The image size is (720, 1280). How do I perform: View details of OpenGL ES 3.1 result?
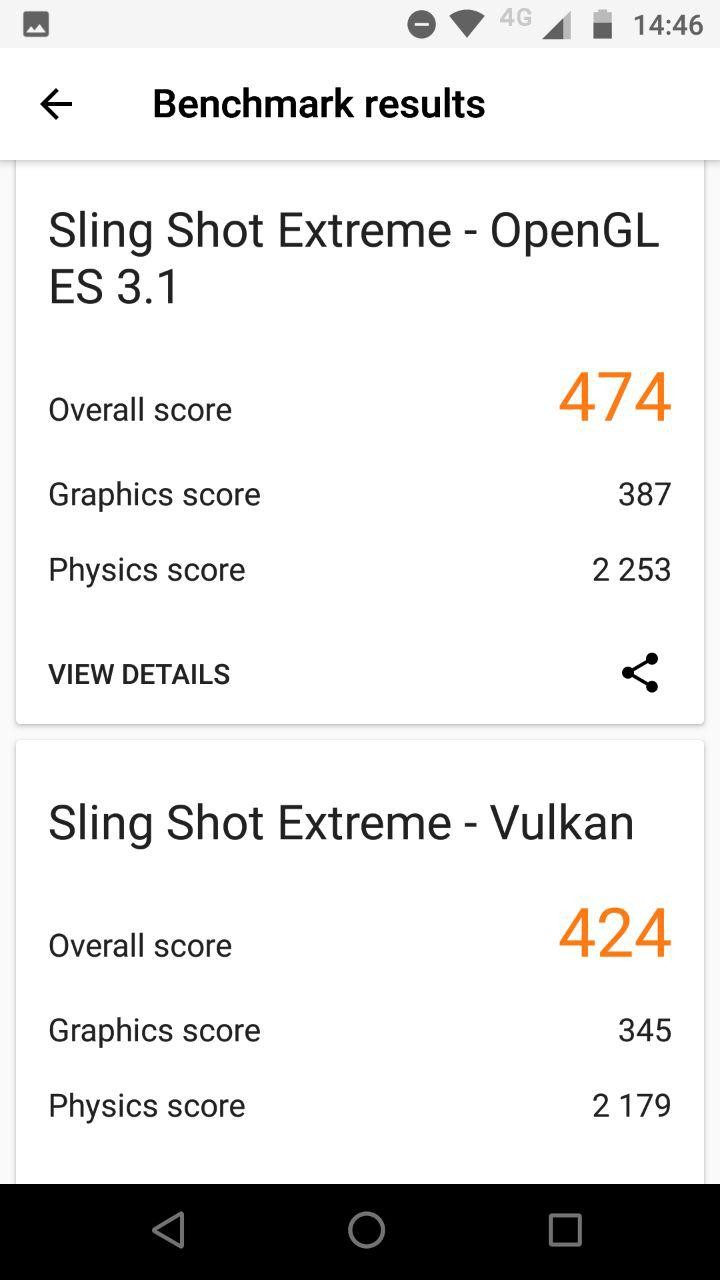tap(139, 674)
